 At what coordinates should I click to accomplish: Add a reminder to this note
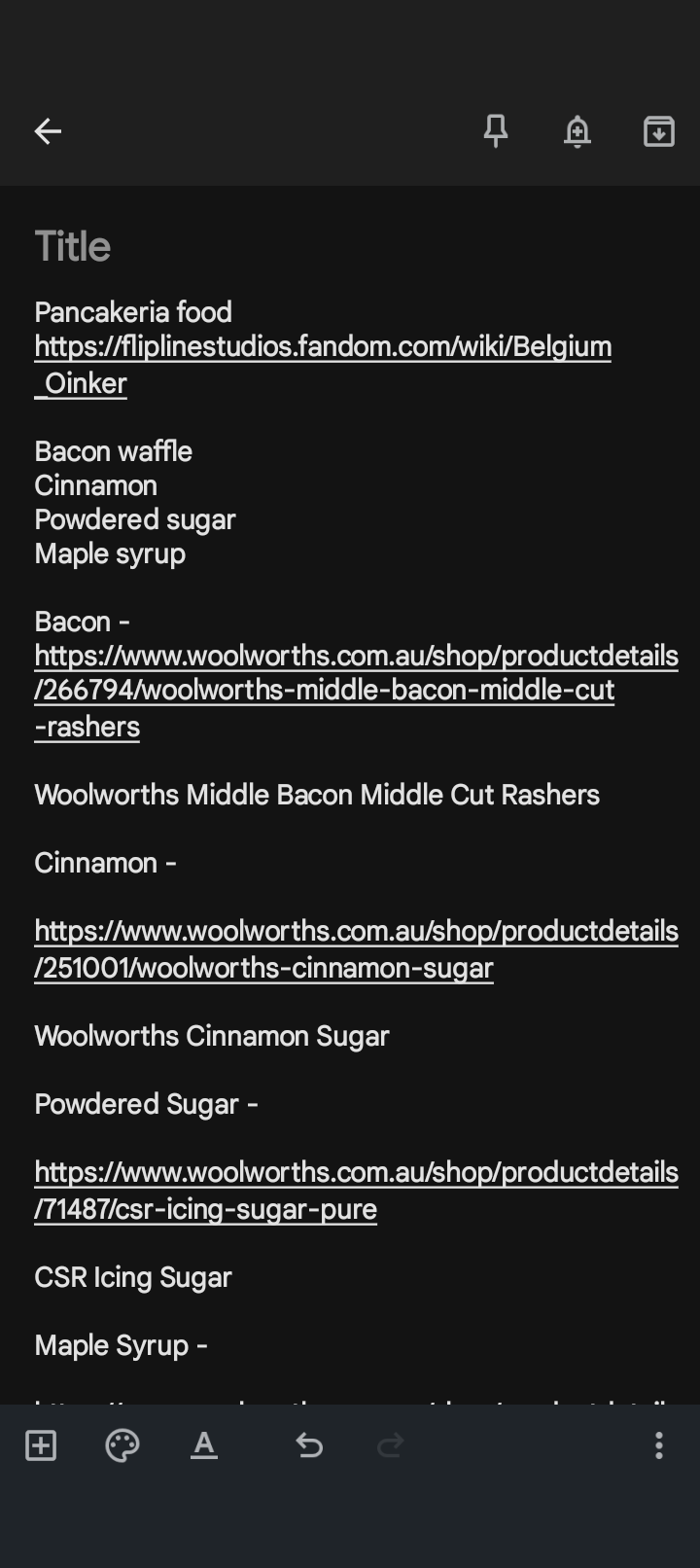(577, 131)
